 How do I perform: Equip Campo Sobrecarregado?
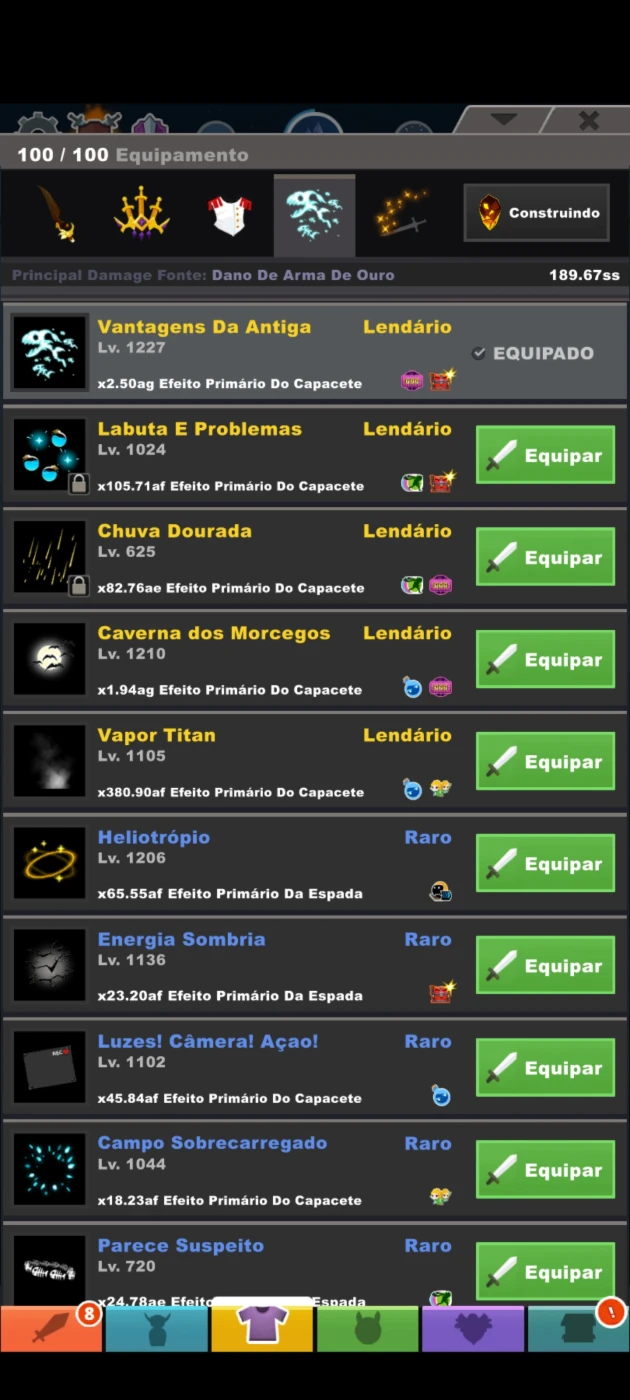pyautogui.click(x=545, y=1169)
